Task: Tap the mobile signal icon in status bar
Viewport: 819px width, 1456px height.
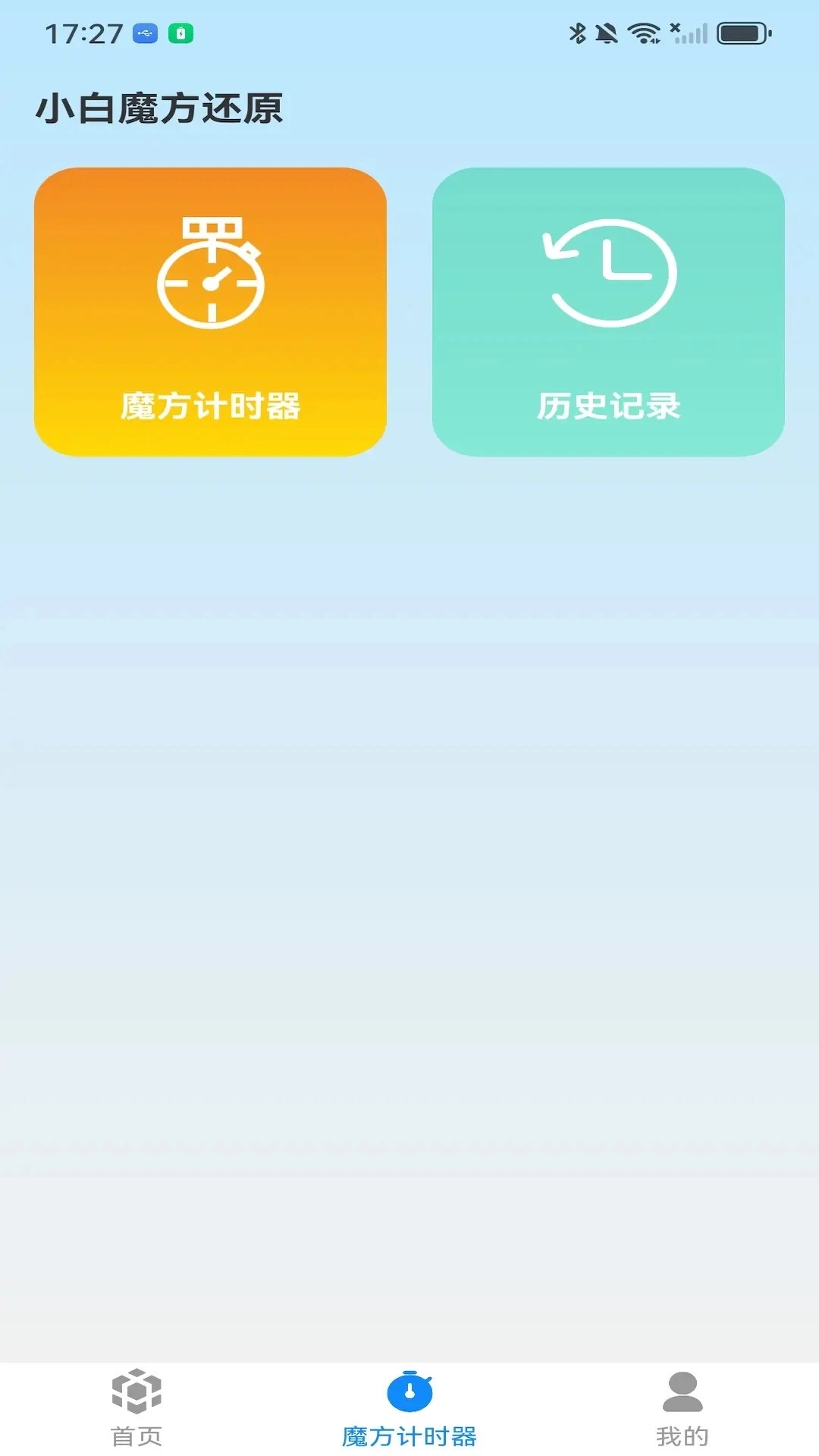Action: pyautogui.click(x=689, y=33)
